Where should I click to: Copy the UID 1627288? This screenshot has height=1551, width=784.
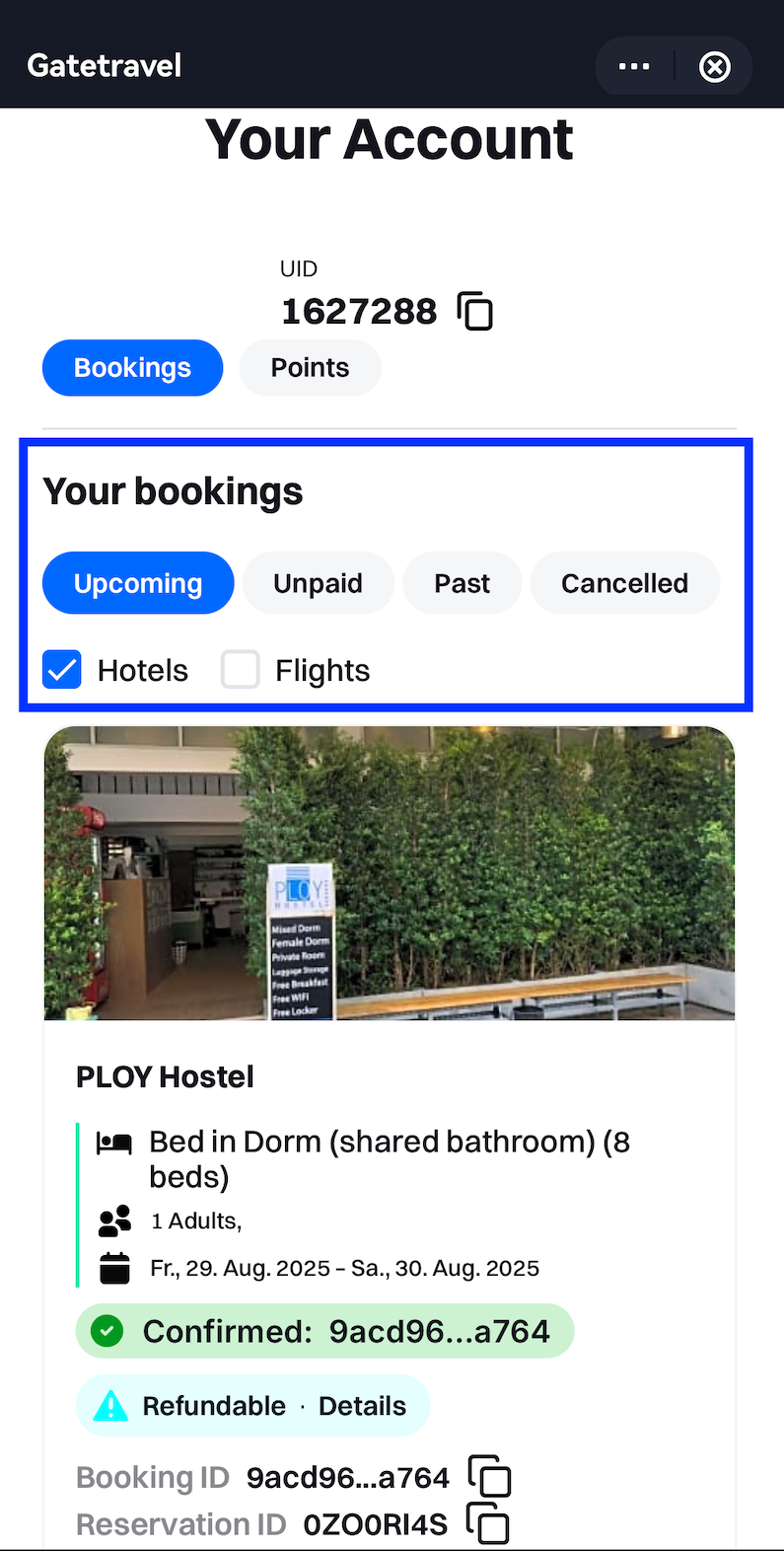tap(475, 312)
